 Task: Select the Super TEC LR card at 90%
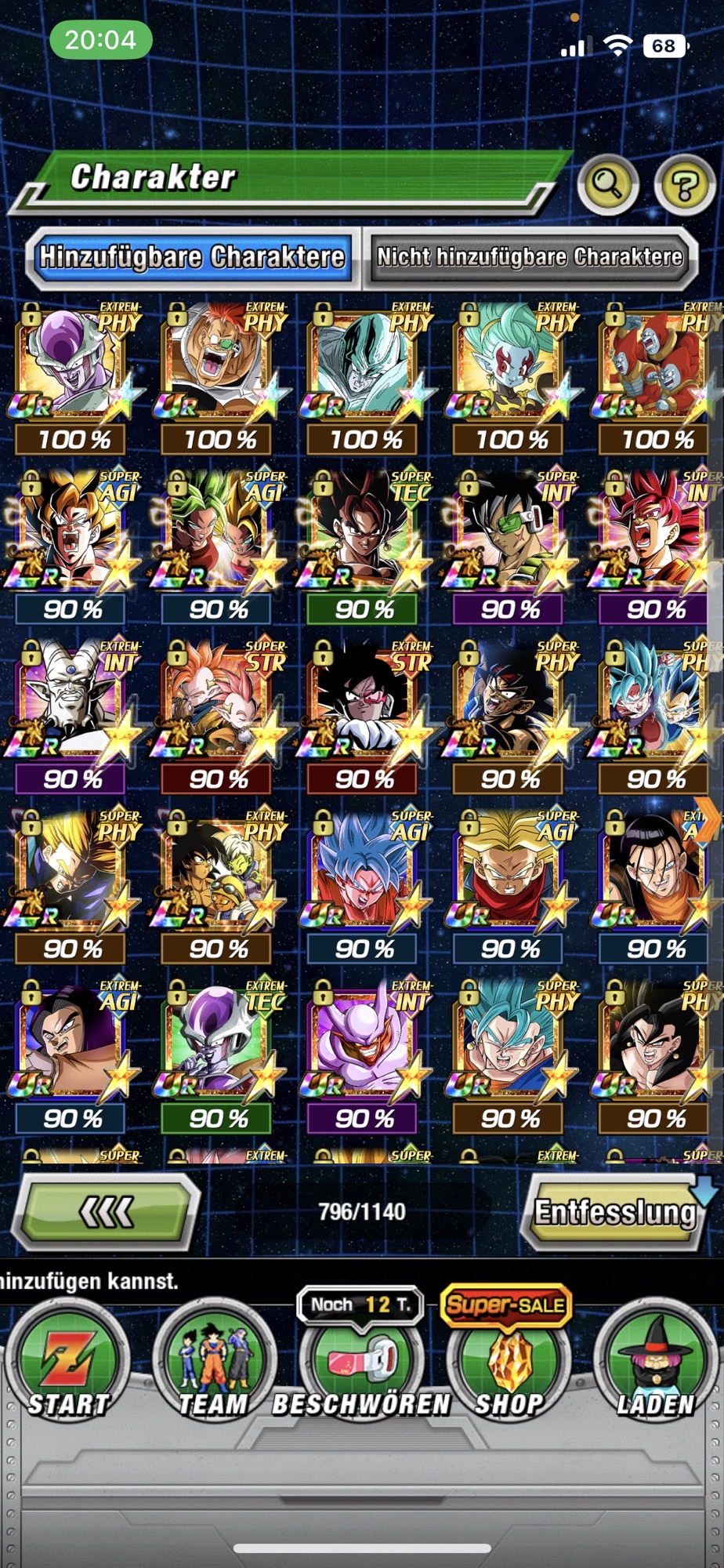[365, 547]
